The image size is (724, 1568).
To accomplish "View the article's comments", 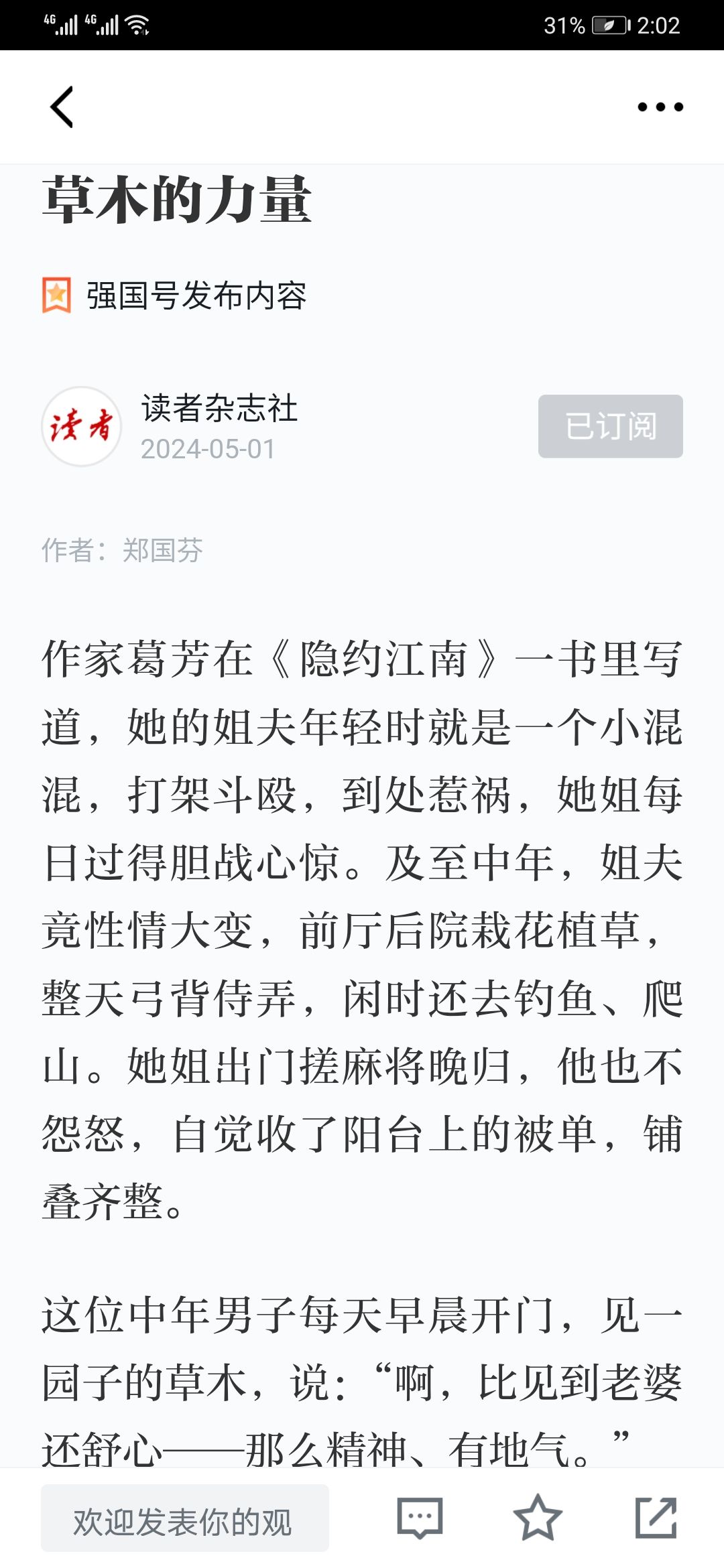I will point(420,1518).
